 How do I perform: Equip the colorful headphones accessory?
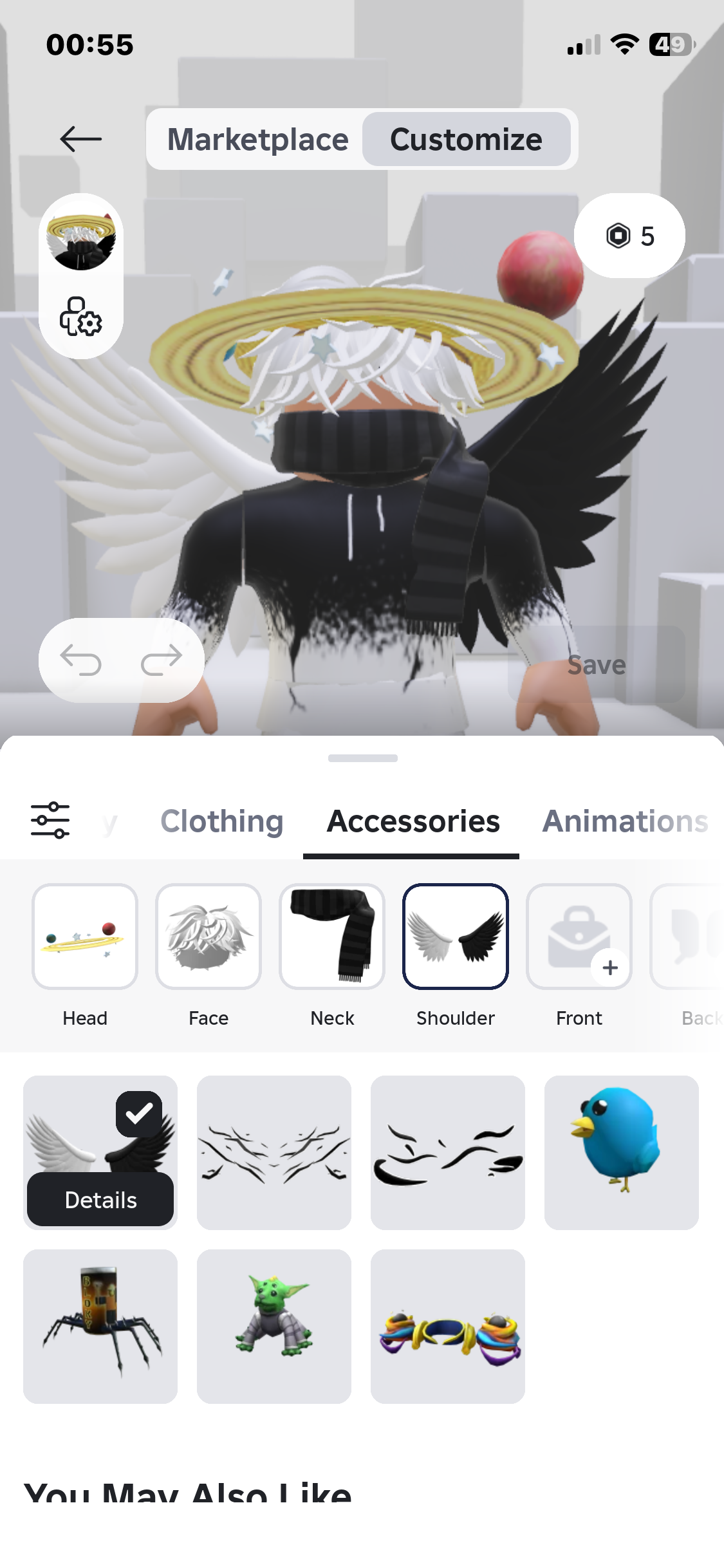point(448,1326)
